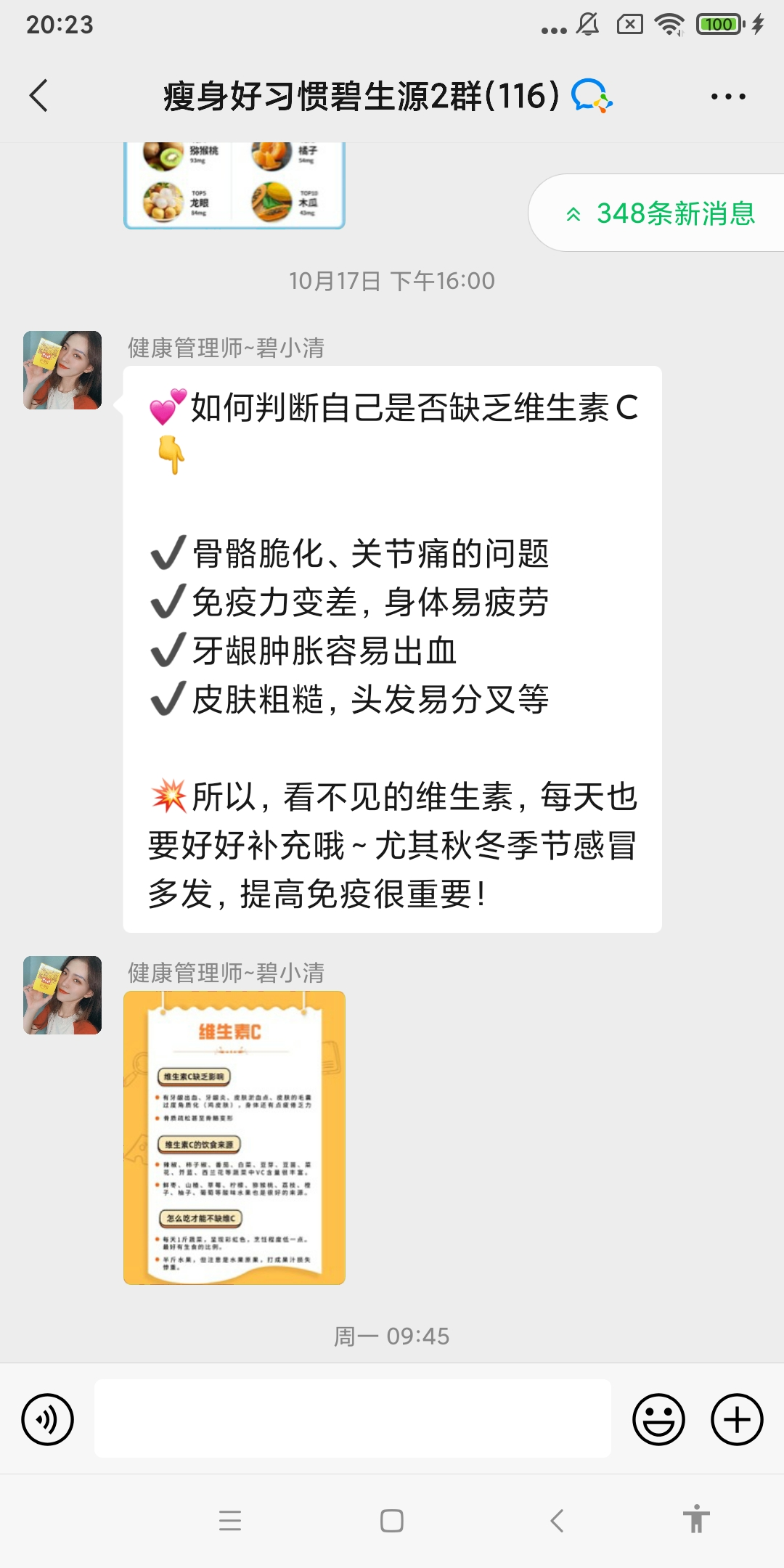This screenshot has width=784, height=1568.
Task: Tap the home square button in navigation bar
Action: pyautogui.click(x=390, y=1519)
